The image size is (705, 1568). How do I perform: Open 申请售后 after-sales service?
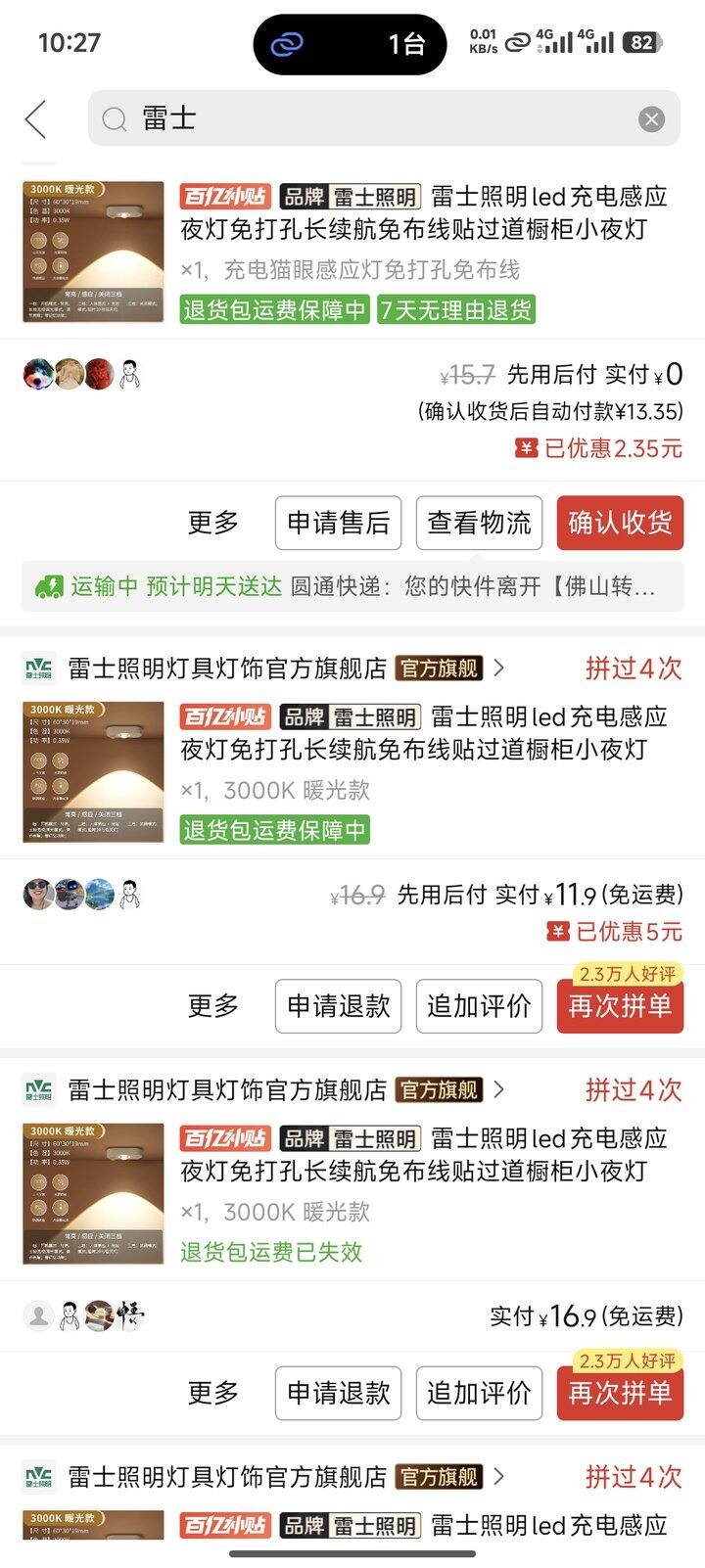pos(338,523)
